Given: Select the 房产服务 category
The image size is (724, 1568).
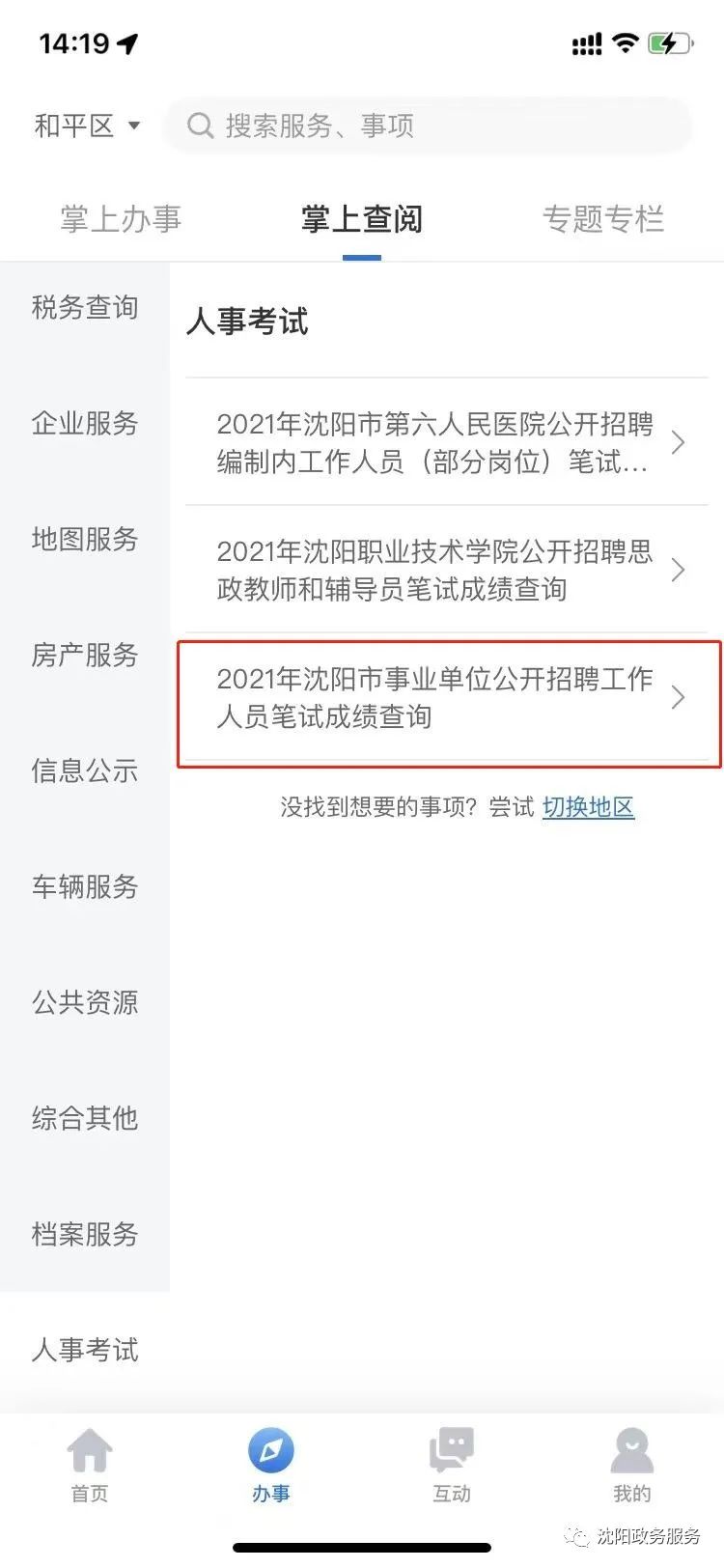Looking at the screenshot, I should [x=85, y=656].
